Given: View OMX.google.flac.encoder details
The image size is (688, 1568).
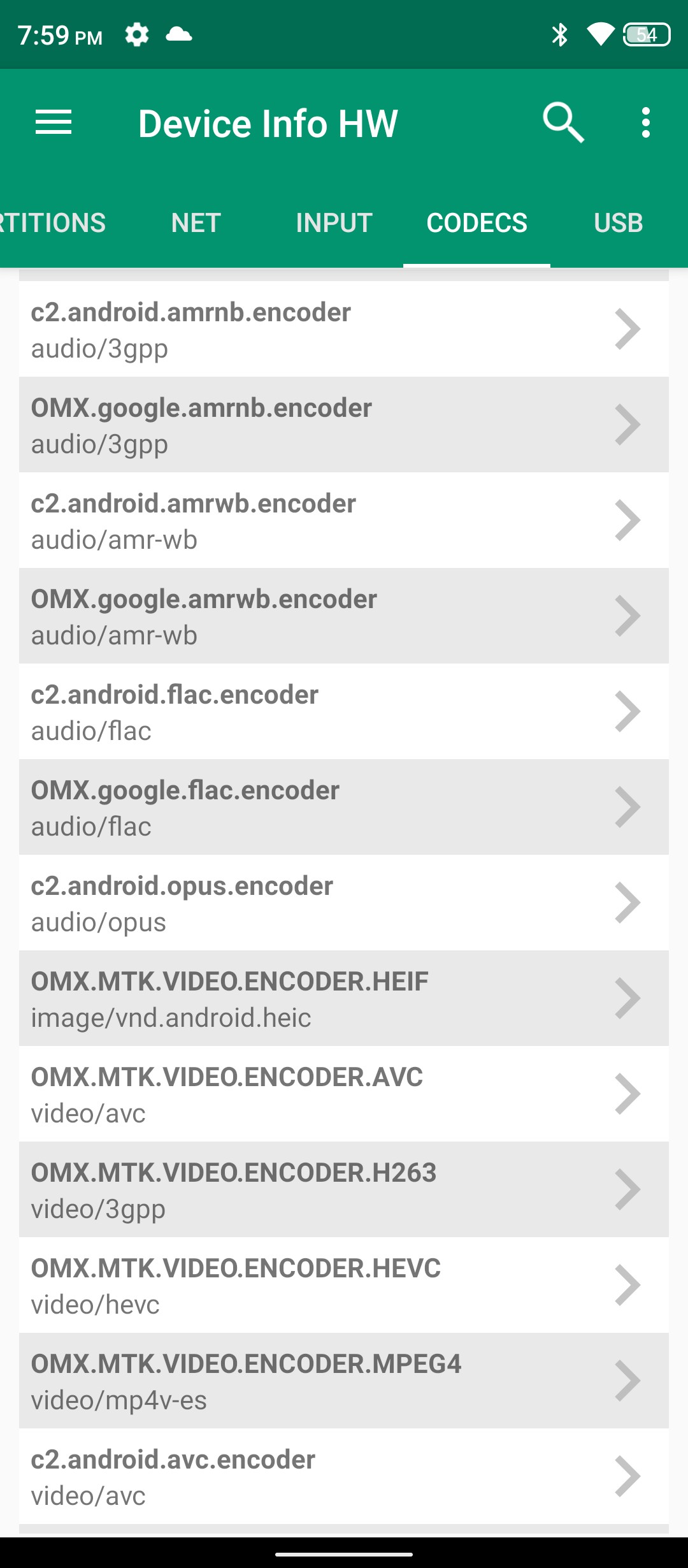Looking at the screenshot, I should pos(344,808).
